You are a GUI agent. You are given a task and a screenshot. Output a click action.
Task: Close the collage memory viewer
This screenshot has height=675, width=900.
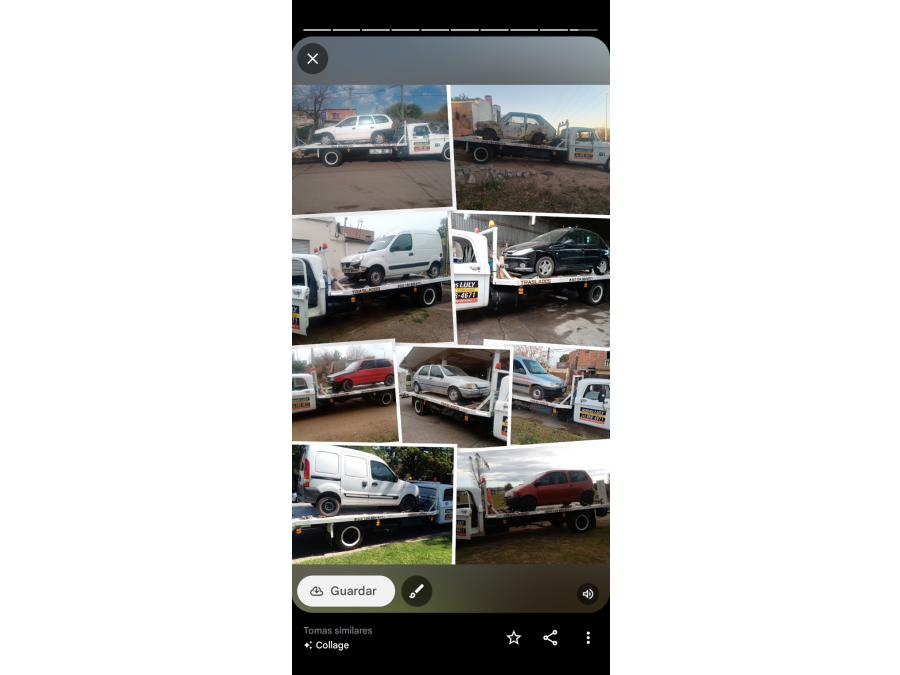coord(312,59)
